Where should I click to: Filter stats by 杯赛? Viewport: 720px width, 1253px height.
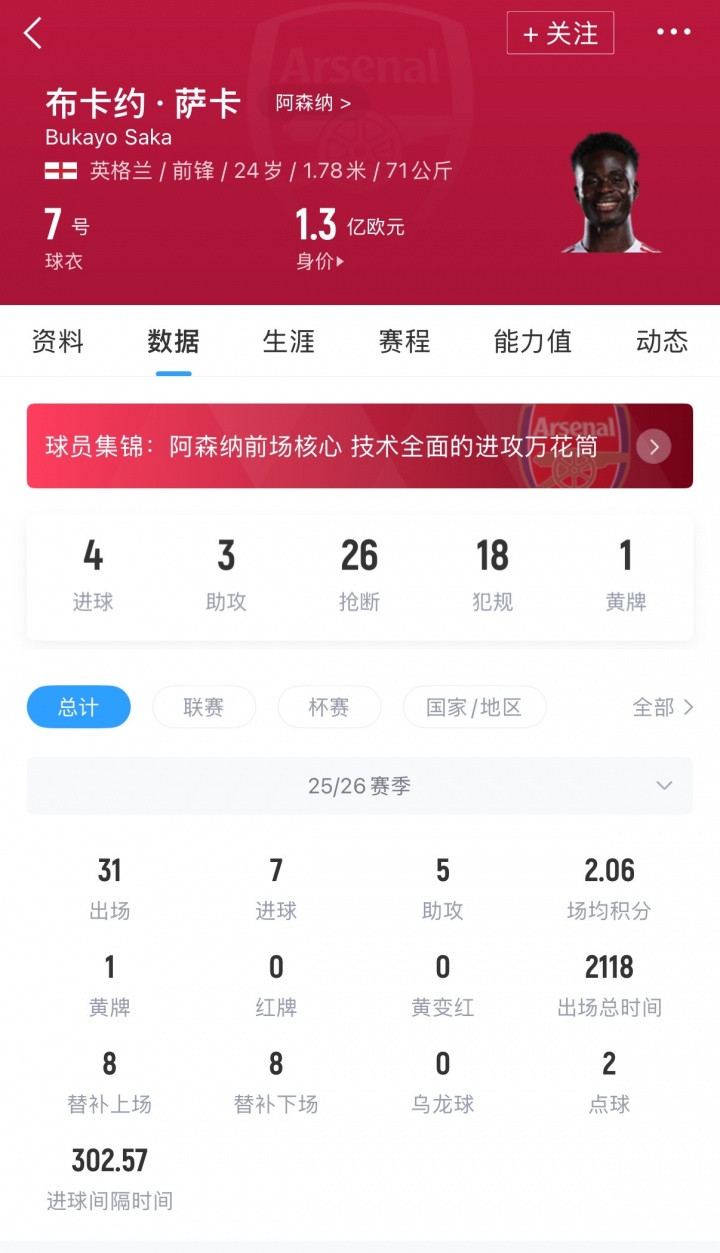[x=329, y=707]
